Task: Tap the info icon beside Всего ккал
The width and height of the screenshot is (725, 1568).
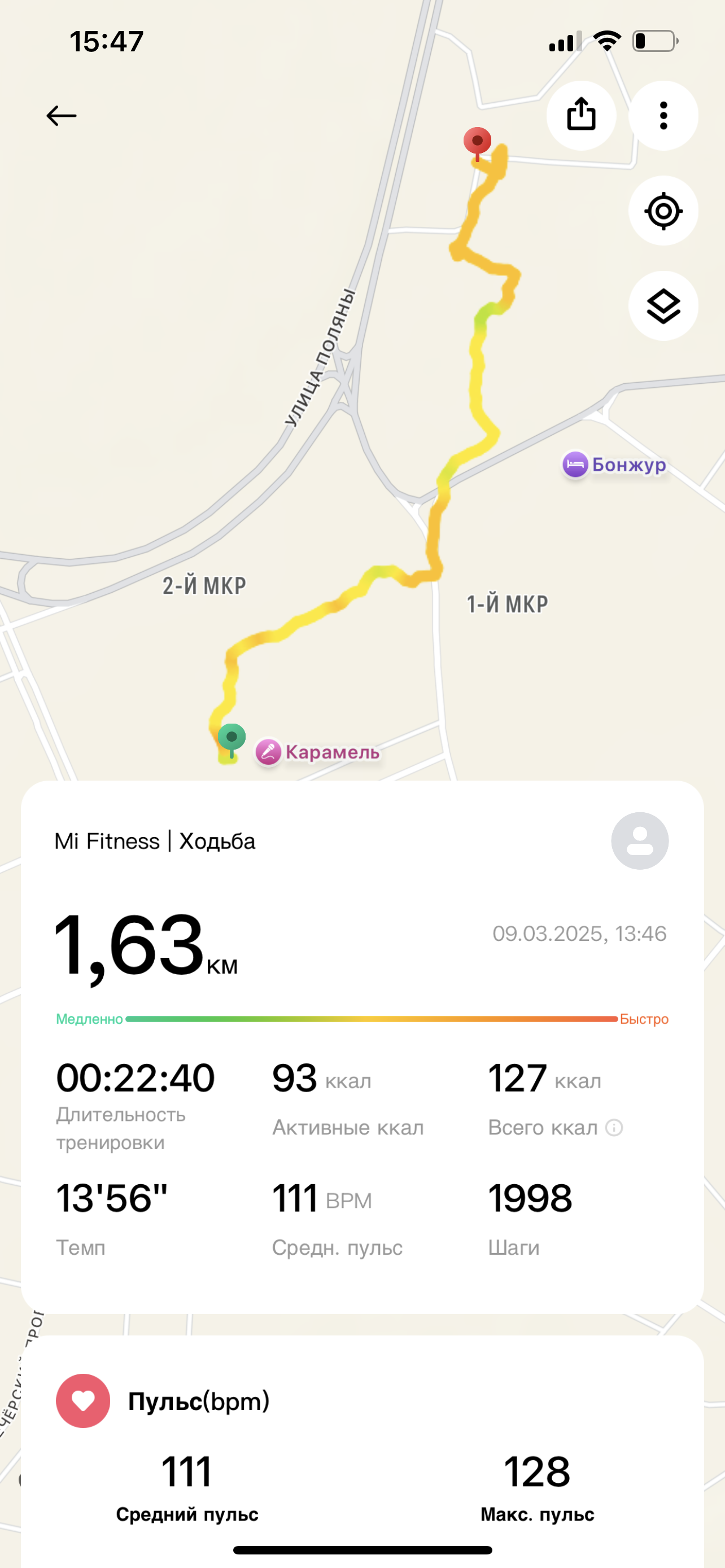Action: tap(614, 1128)
